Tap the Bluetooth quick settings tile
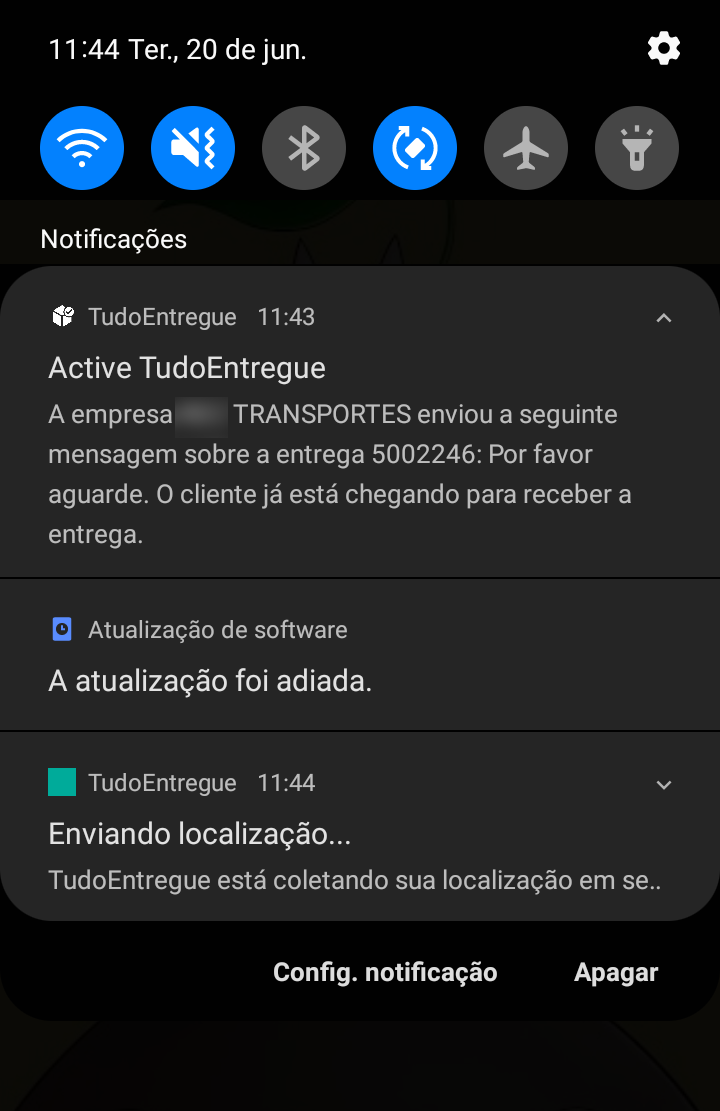Viewport: 720px width, 1111px height. (x=303, y=147)
